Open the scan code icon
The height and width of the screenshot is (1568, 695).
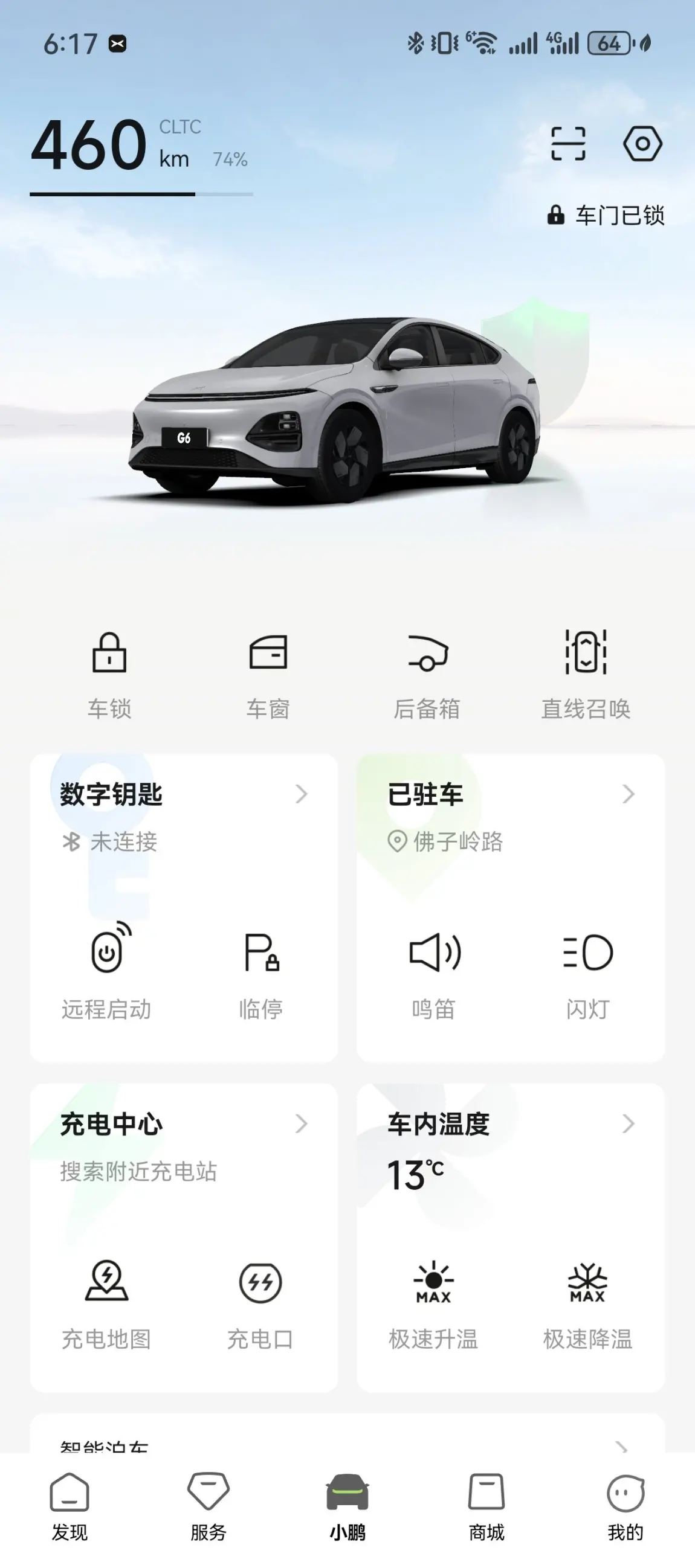(567, 144)
